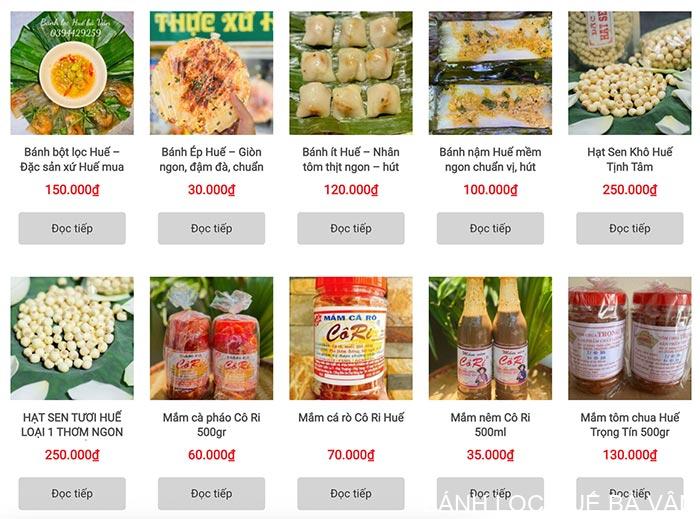Open the Bánh nậm Huế product image
The width and height of the screenshot is (700, 519).
pyautogui.click(x=490, y=73)
